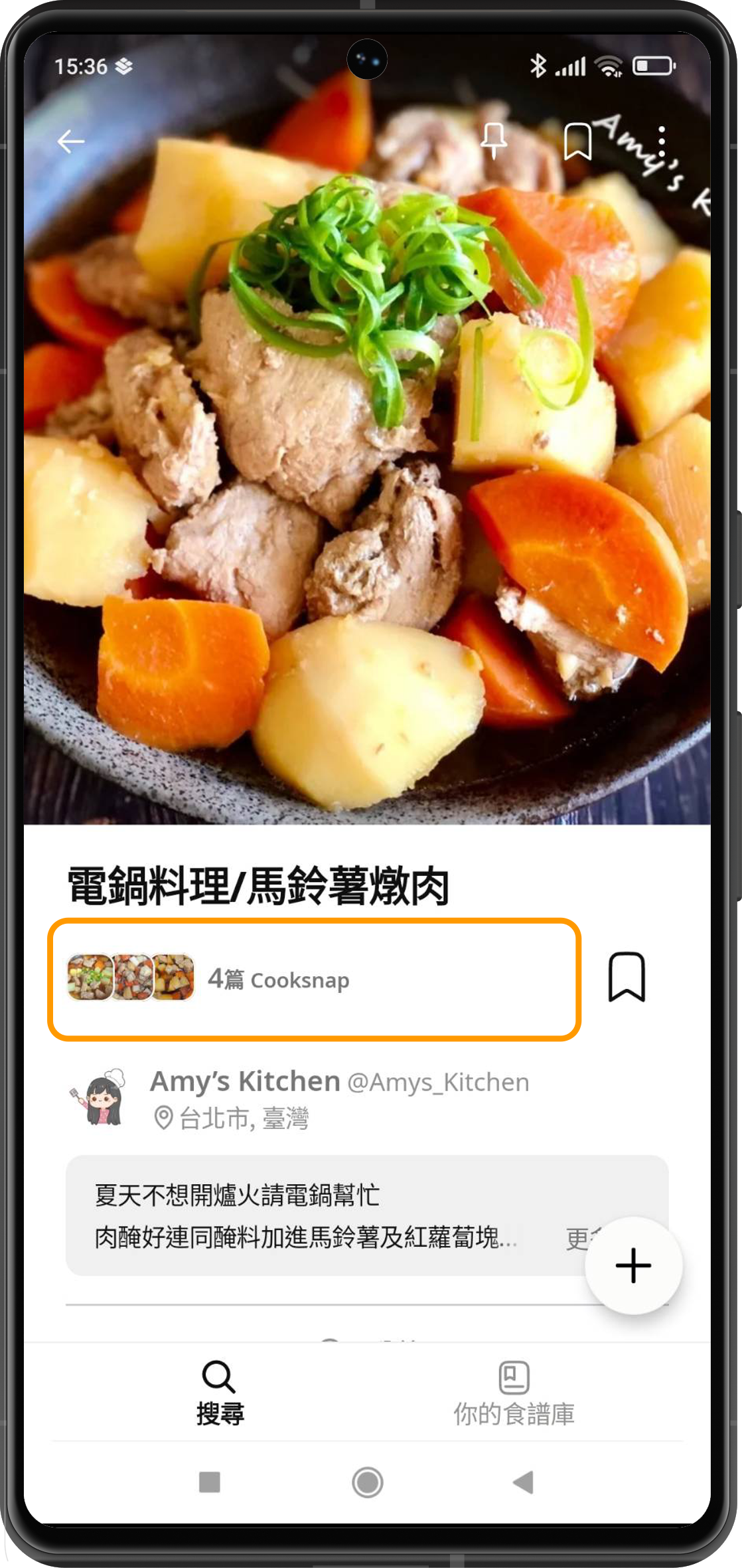The width and height of the screenshot is (742, 1568).
Task: Switch to the 你的食譜庫 tab
Action: pyautogui.click(x=514, y=1393)
